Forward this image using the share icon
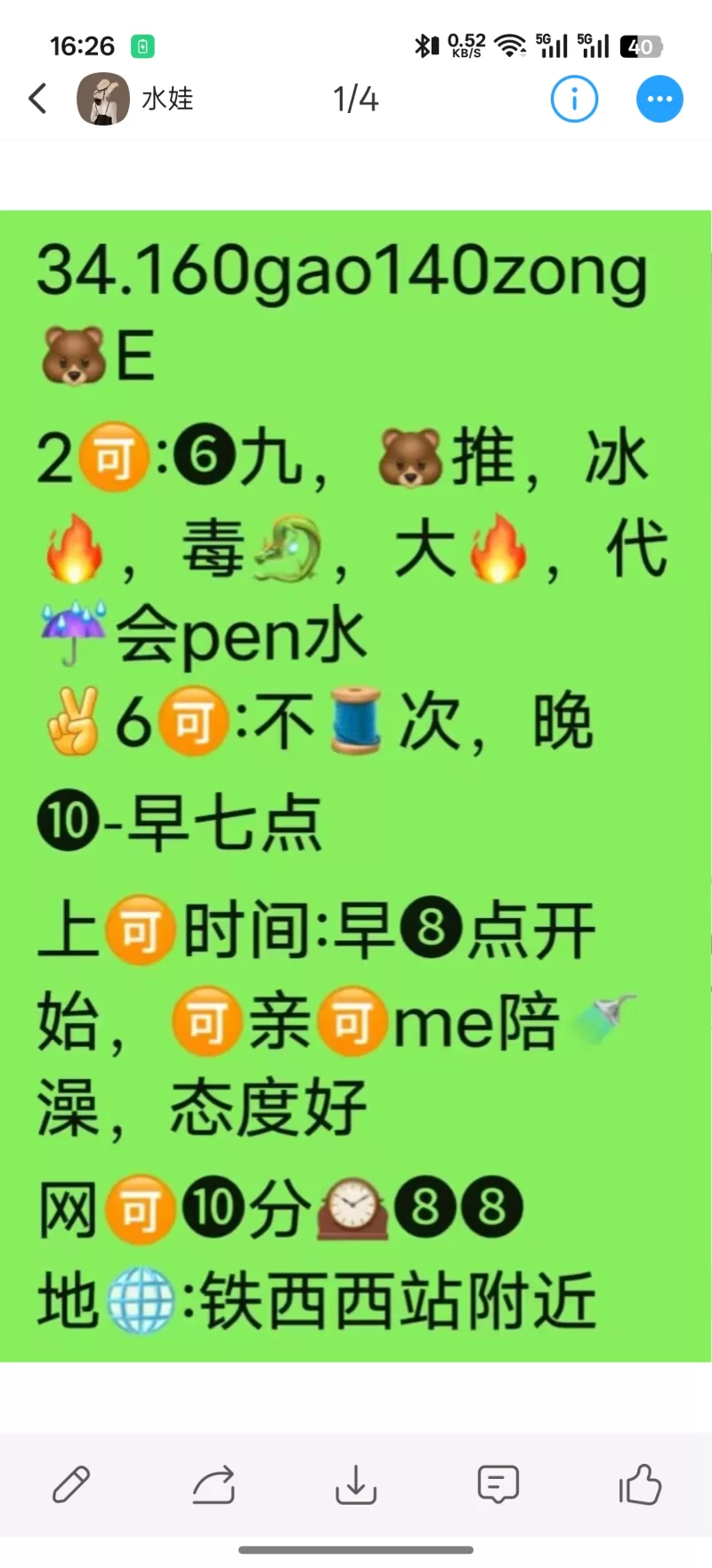Image resolution: width=712 pixels, height=1568 pixels. point(214,1484)
